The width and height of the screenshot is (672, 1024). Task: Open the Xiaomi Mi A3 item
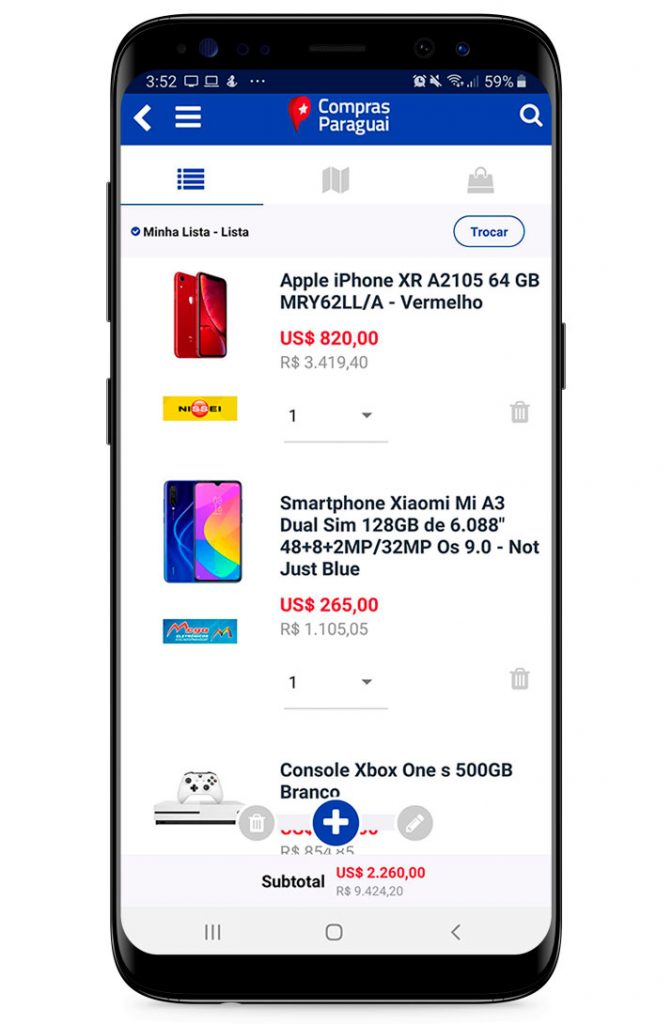tap(408, 535)
